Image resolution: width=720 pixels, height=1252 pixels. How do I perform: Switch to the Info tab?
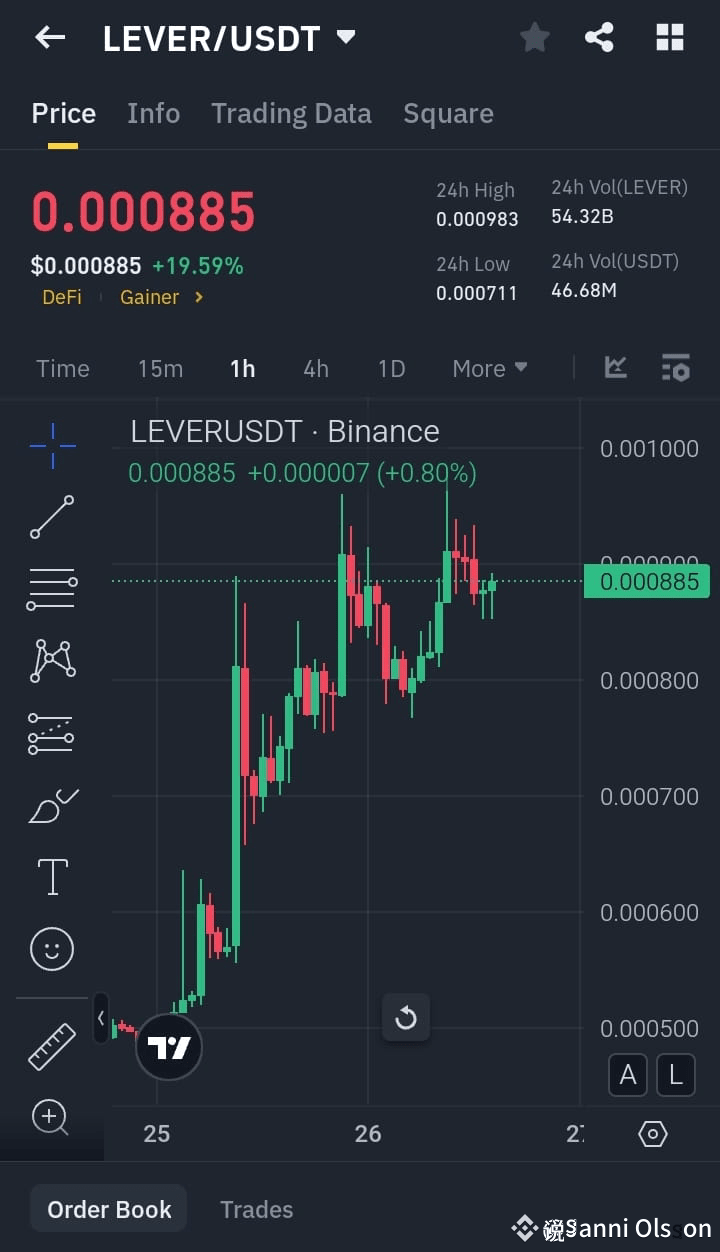point(153,113)
